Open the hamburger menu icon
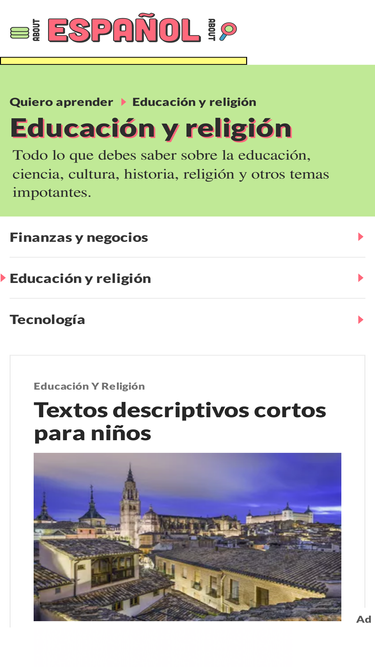 (19, 32)
